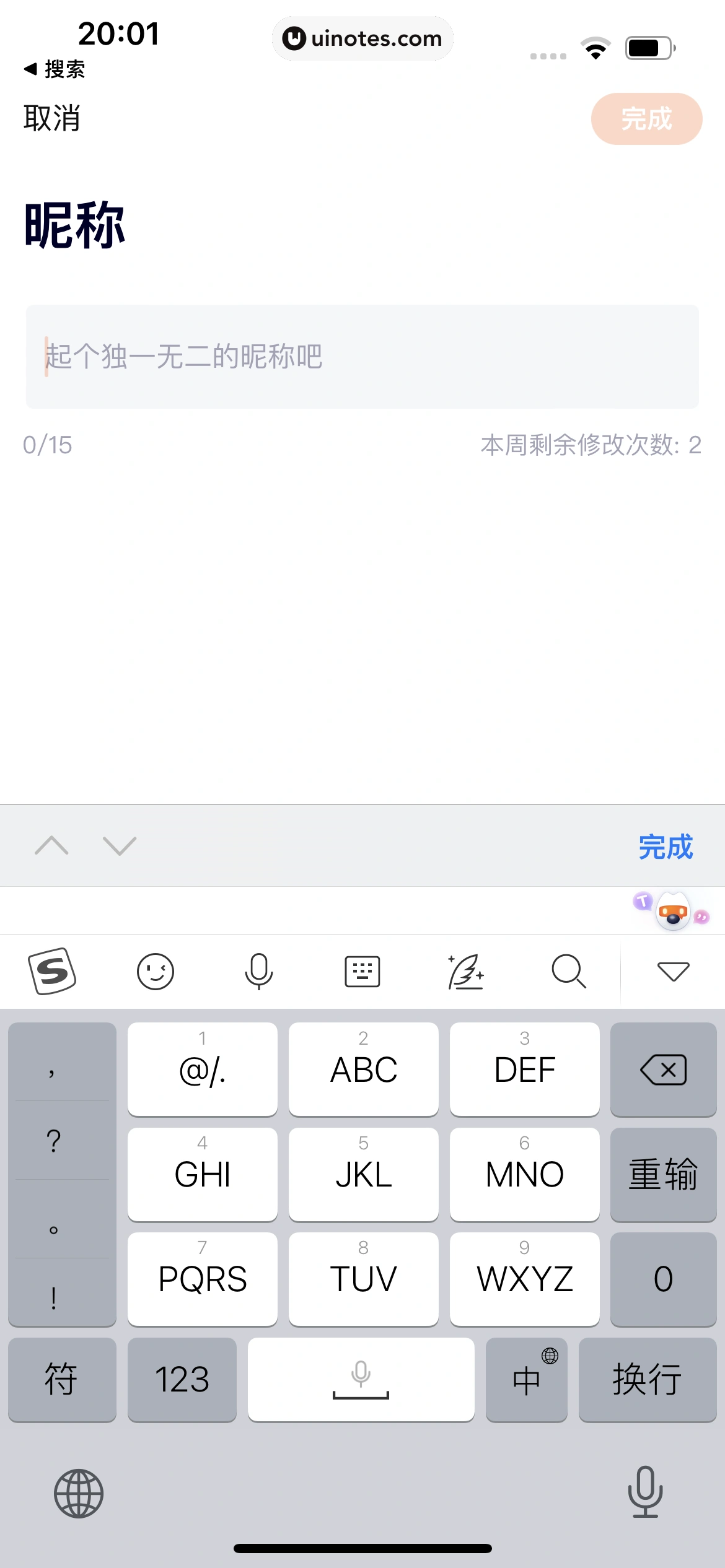The width and height of the screenshot is (725, 1568).
Task: Tap the 换行 return key
Action: click(647, 1379)
